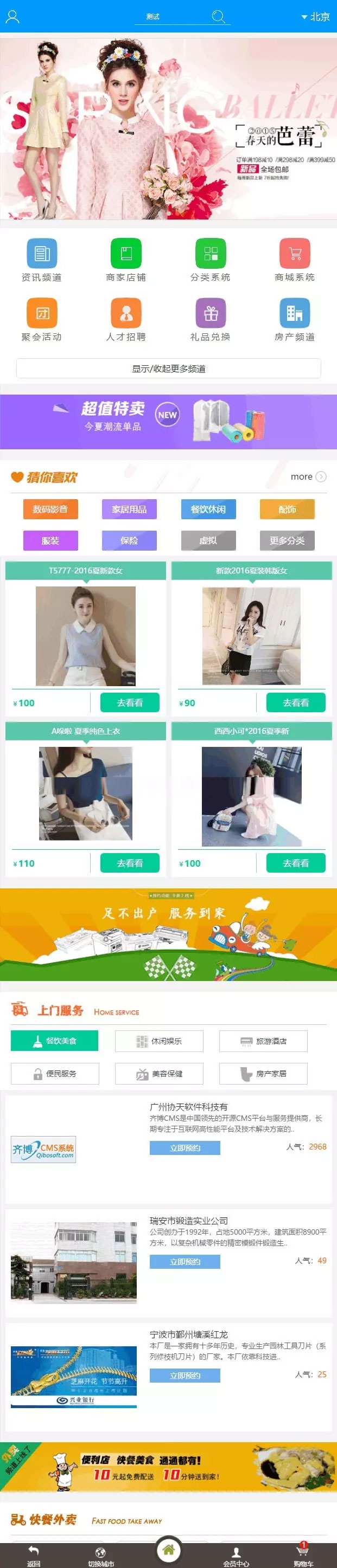Tap the search field in the header
This screenshot has height=1568, width=337.
point(174,16)
